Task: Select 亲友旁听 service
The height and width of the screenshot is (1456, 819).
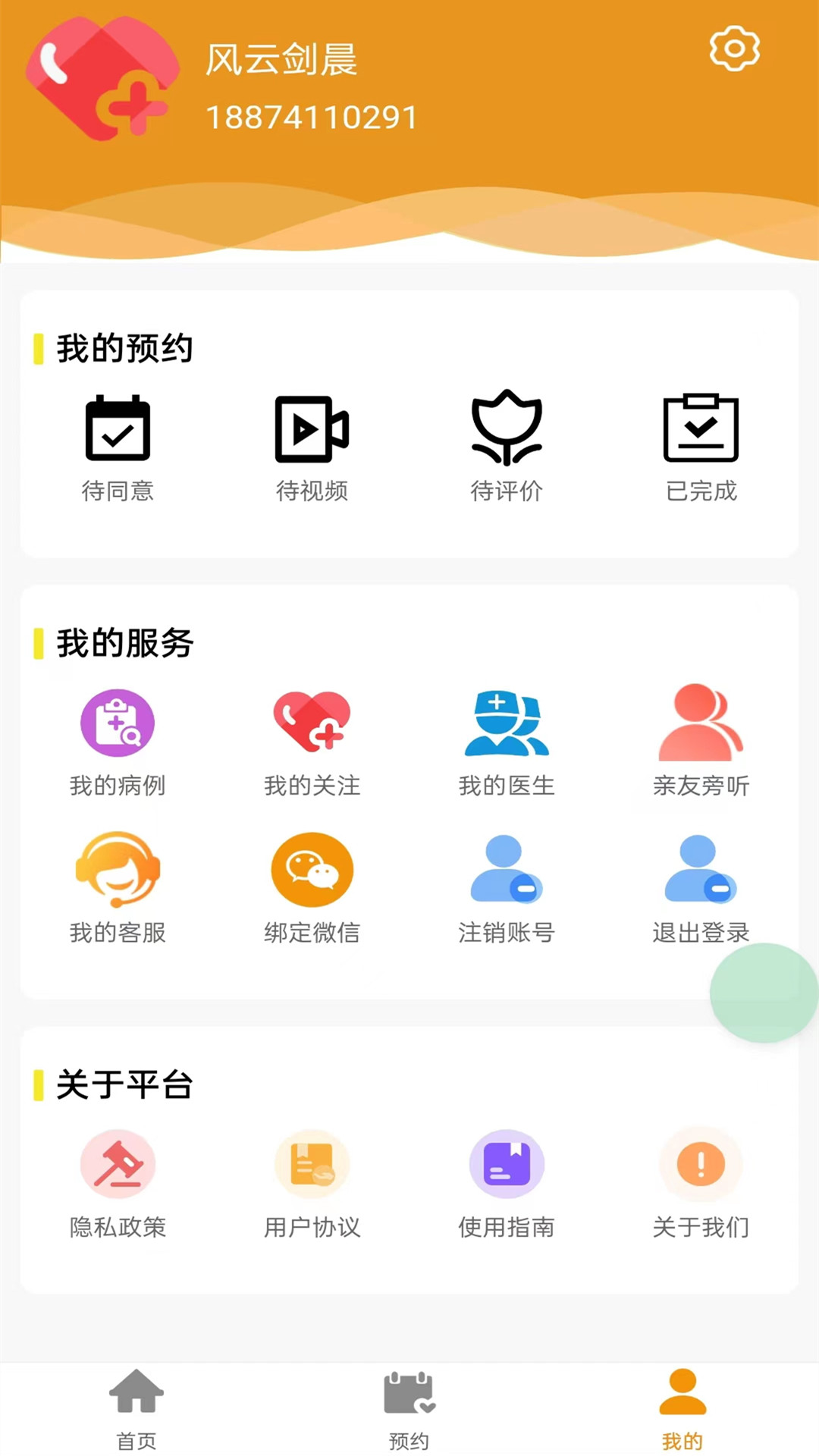Action: click(x=701, y=741)
